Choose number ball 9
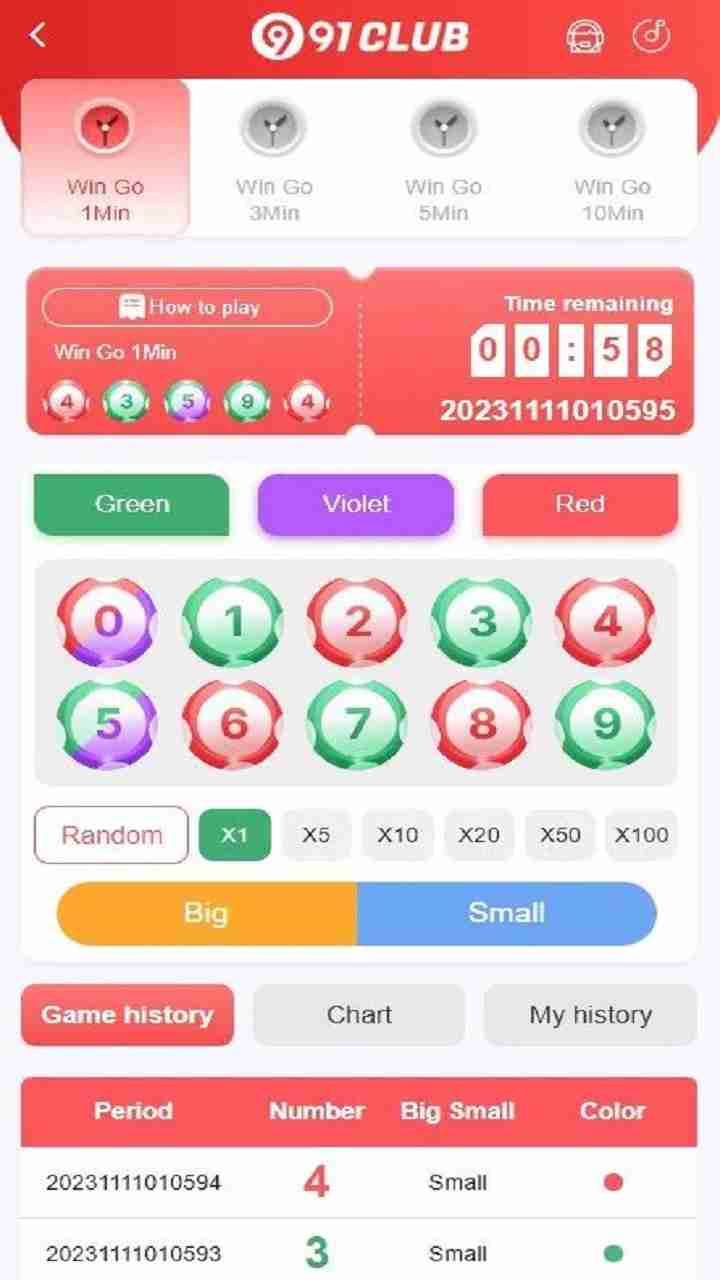720x1280 pixels. coord(606,724)
